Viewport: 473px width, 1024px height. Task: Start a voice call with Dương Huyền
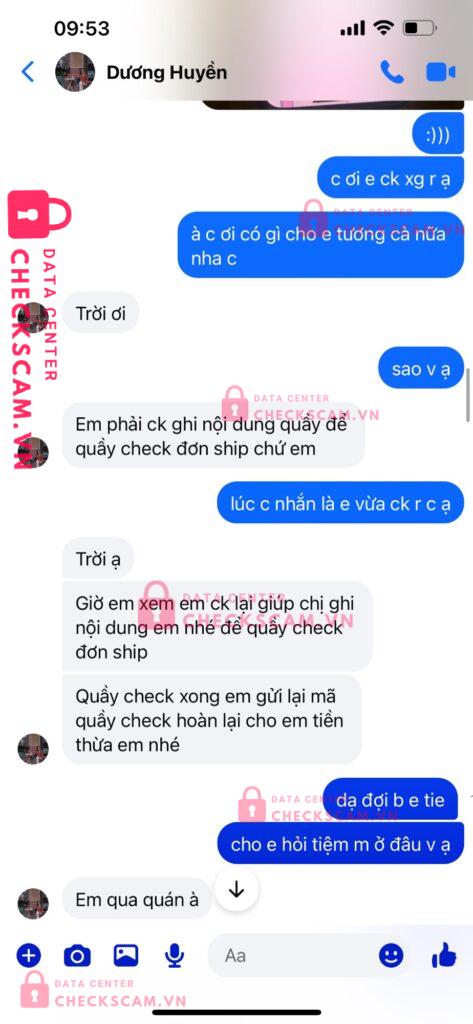click(392, 72)
